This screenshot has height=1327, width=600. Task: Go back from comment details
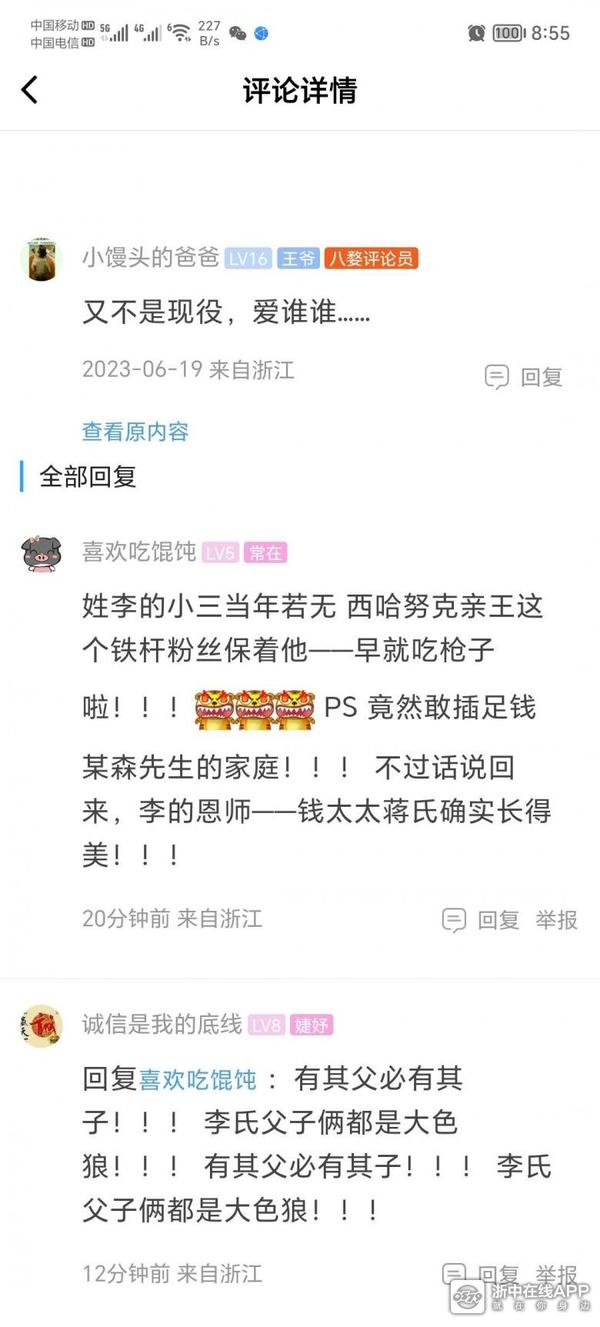[30, 90]
